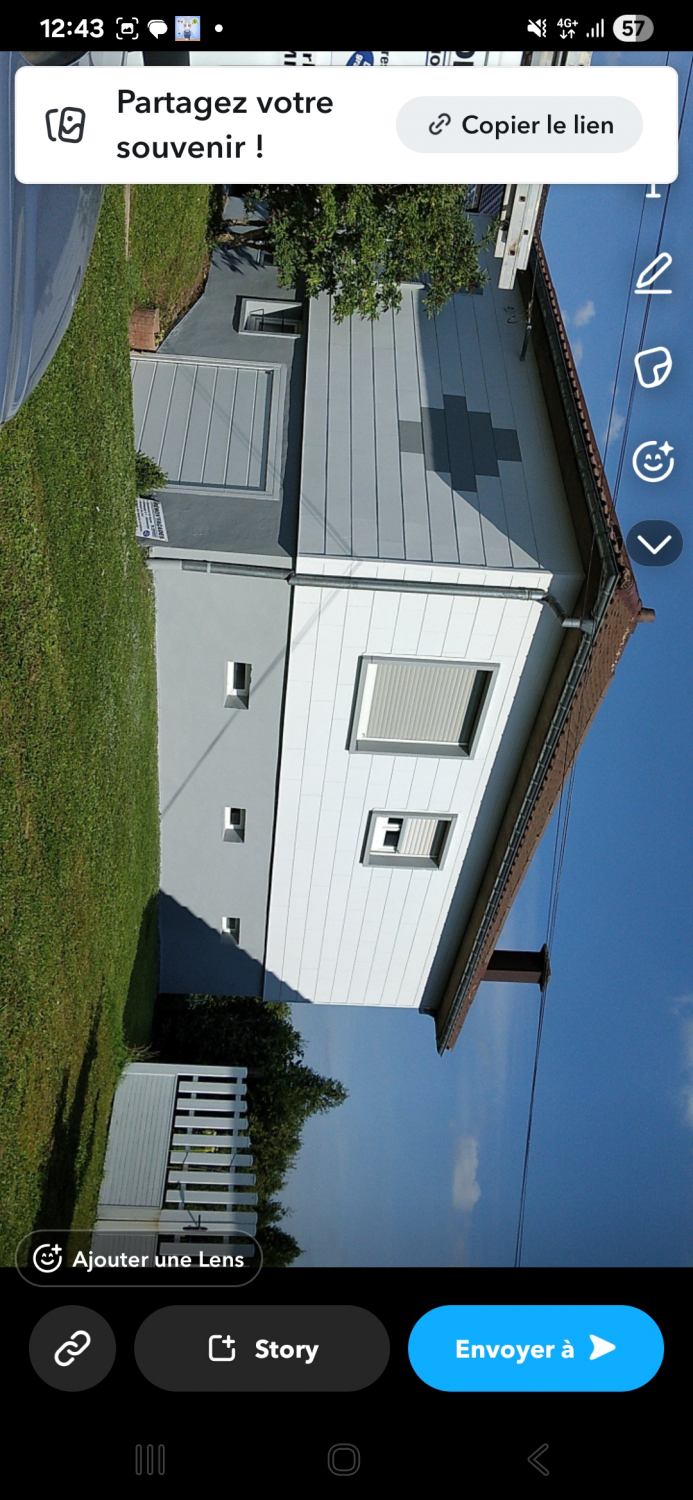The width and height of the screenshot is (693, 1500).
Task: Open the pencil drawing tool
Action: pyautogui.click(x=653, y=274)
